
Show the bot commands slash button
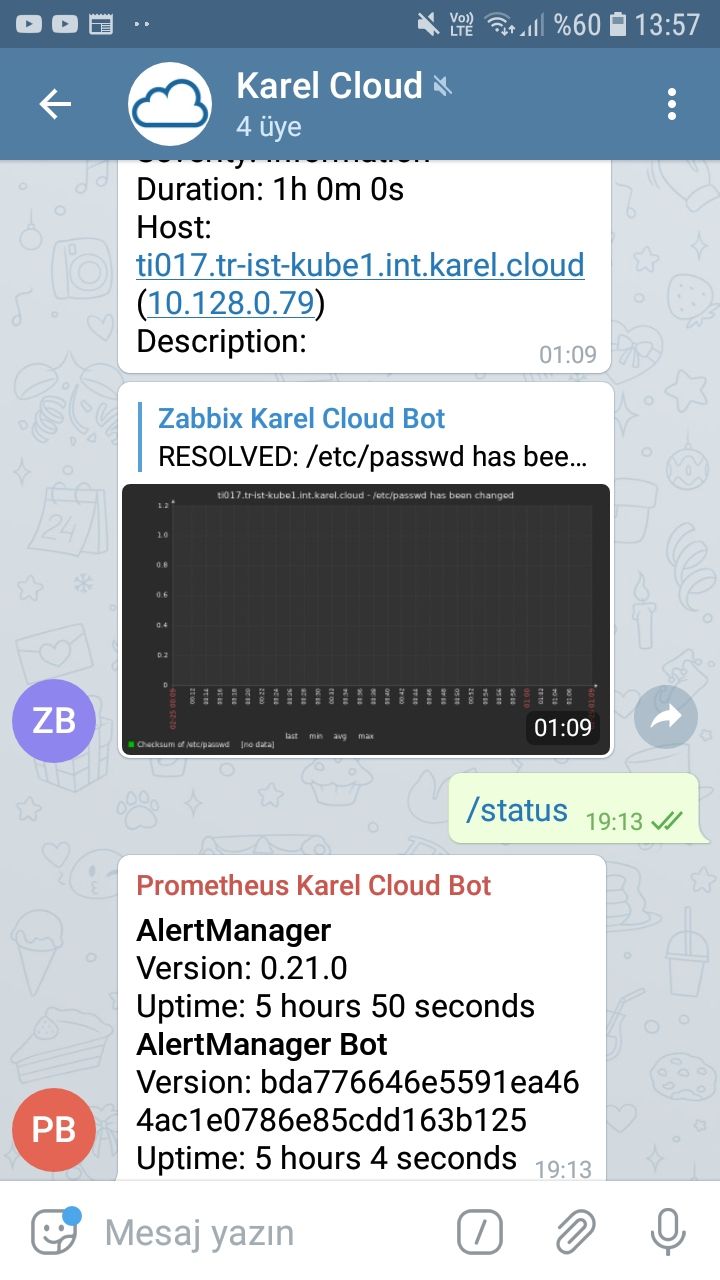pos(480,1232)
